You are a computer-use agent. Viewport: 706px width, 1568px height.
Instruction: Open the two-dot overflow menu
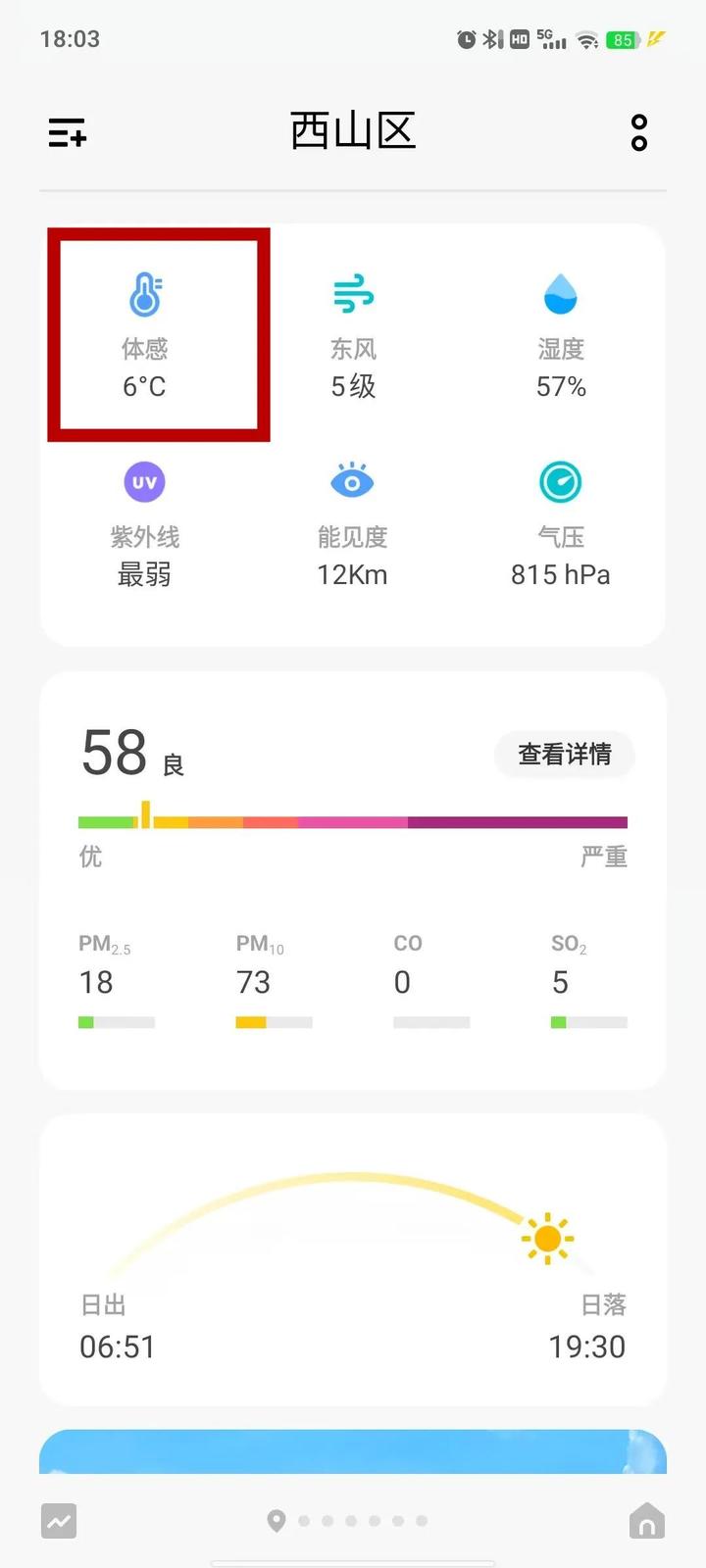click(639, 132)
